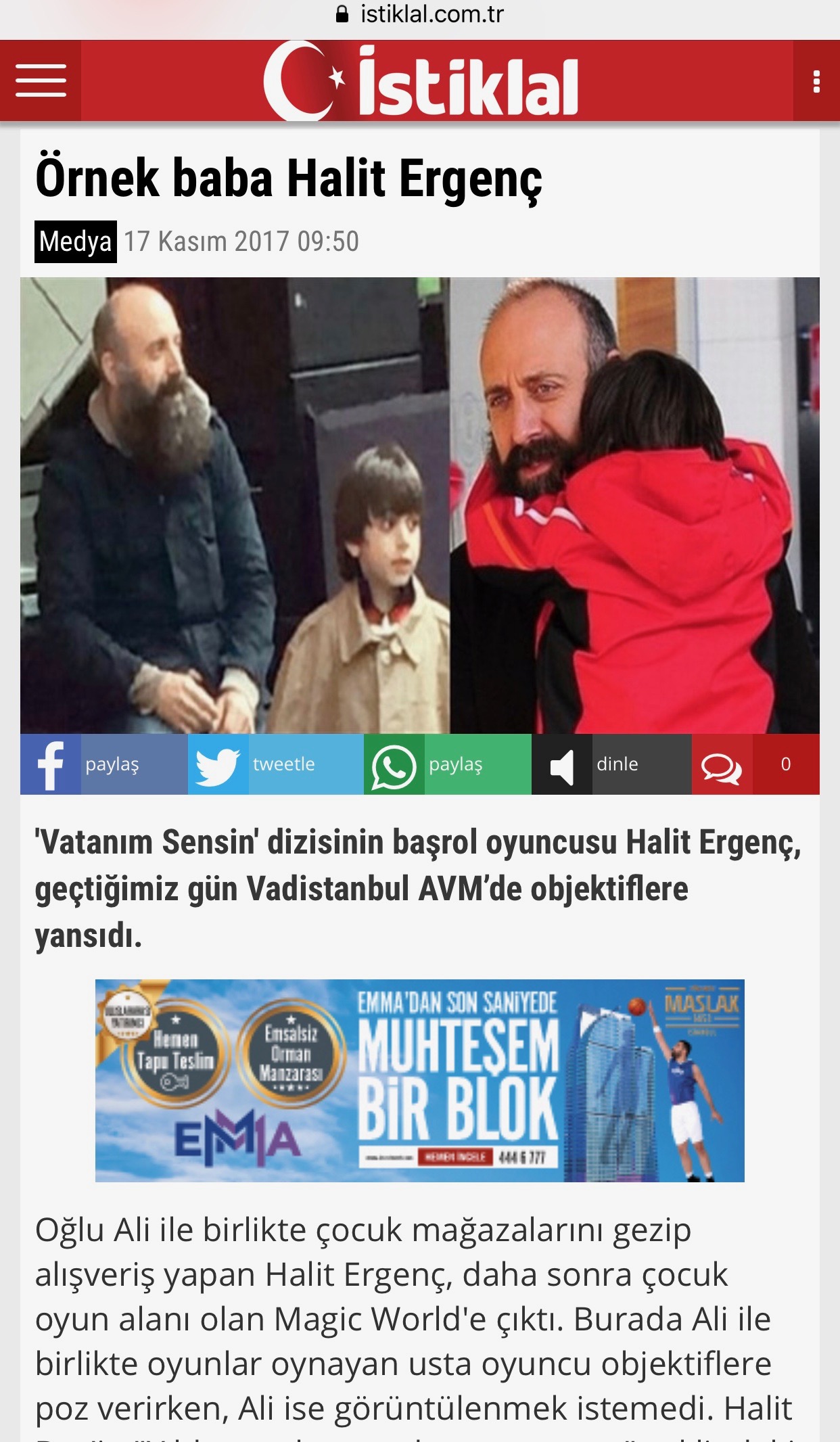
Task: Tap the istiklal.com.tr address bar
Action: (420, 14)
